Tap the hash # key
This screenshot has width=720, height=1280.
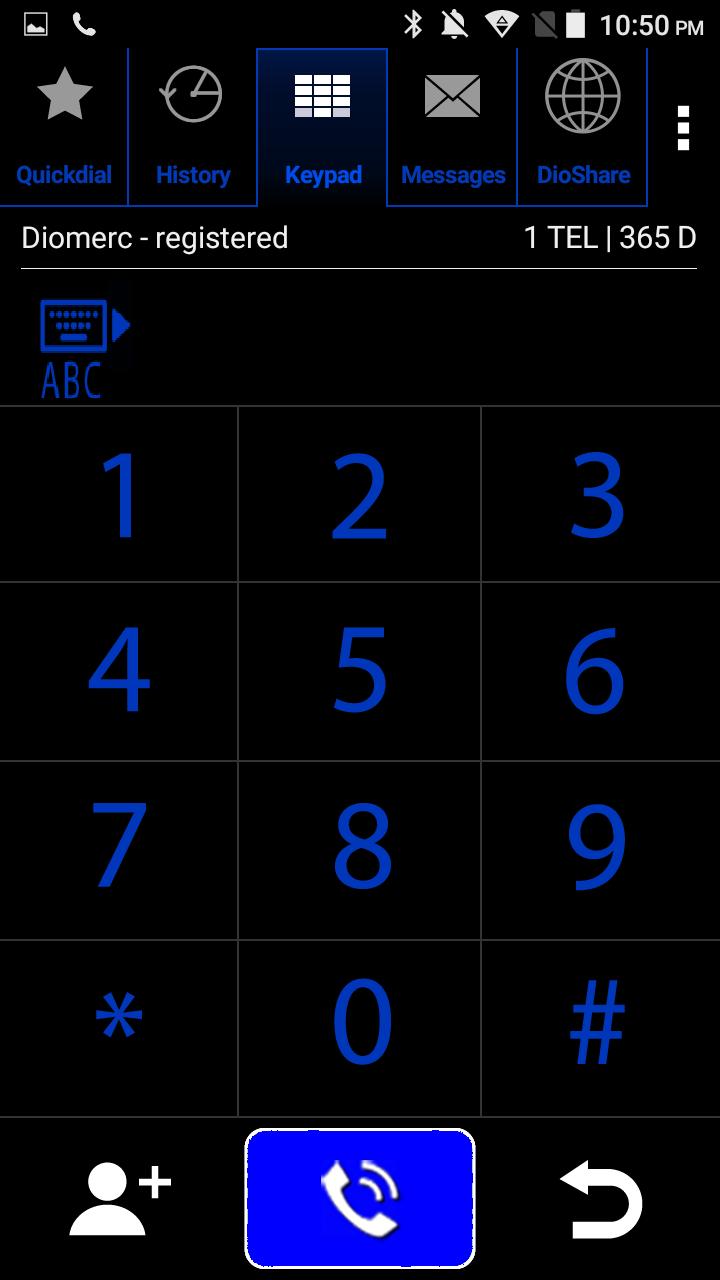(x=598, y=1026)
